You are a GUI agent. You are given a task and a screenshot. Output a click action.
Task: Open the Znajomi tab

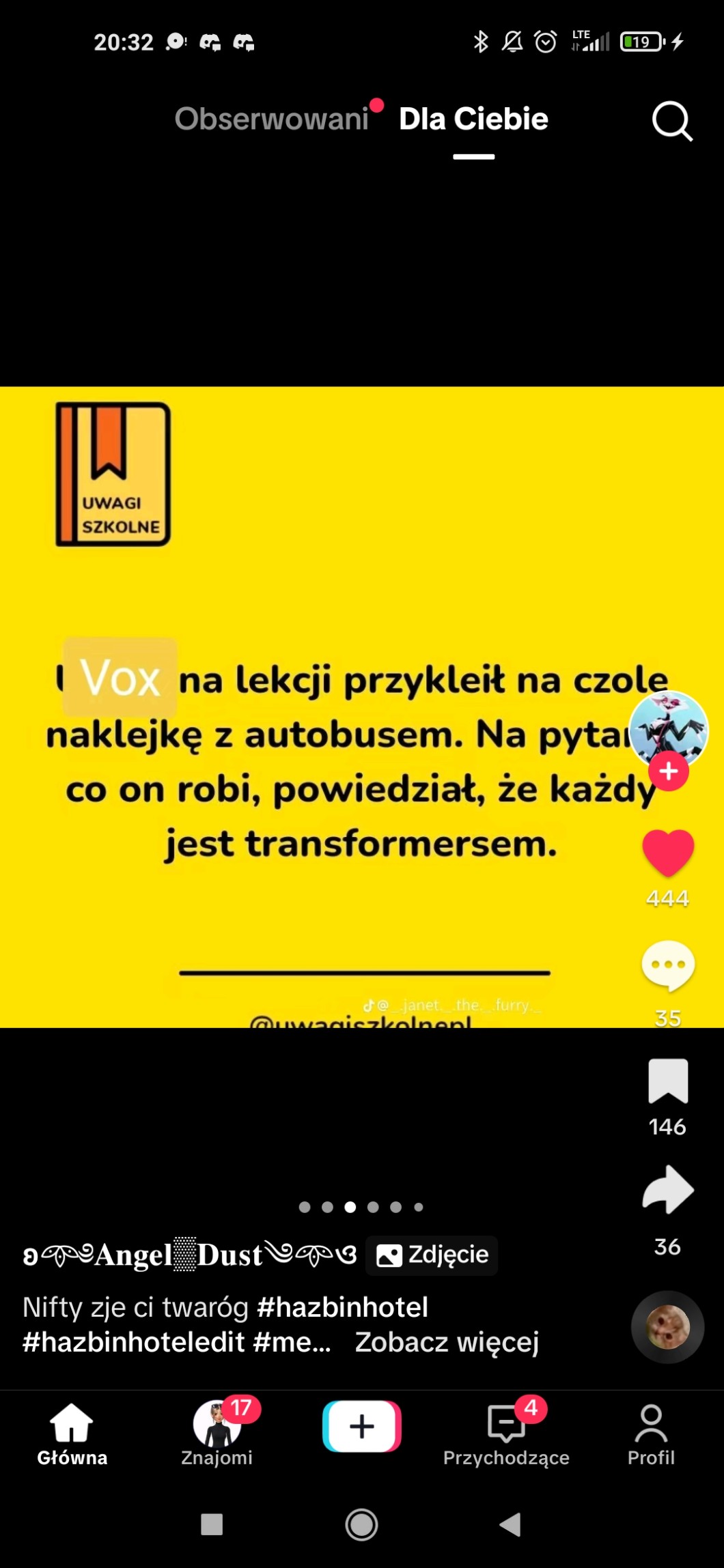[217, 1434]
